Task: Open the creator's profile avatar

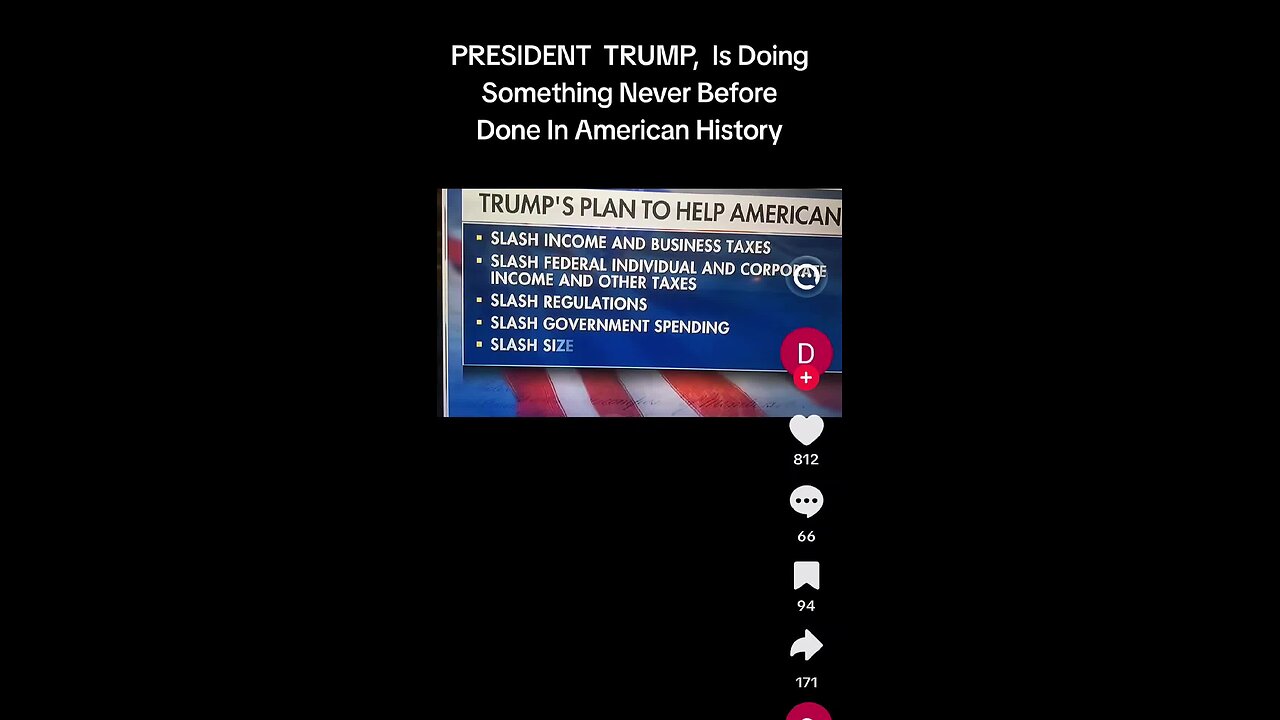Action: pos(806,352)
